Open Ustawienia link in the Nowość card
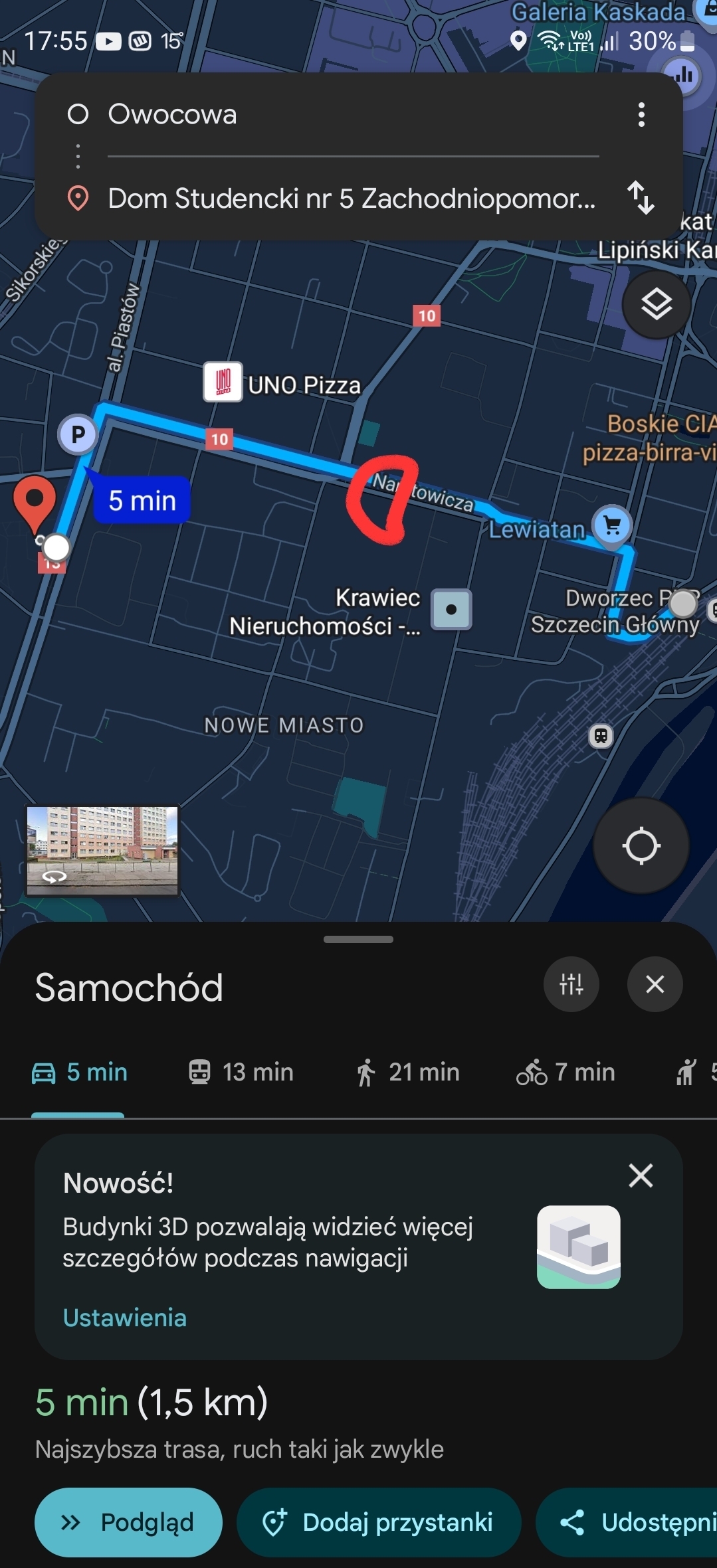717x1568 pixels. pos(125,1318)
